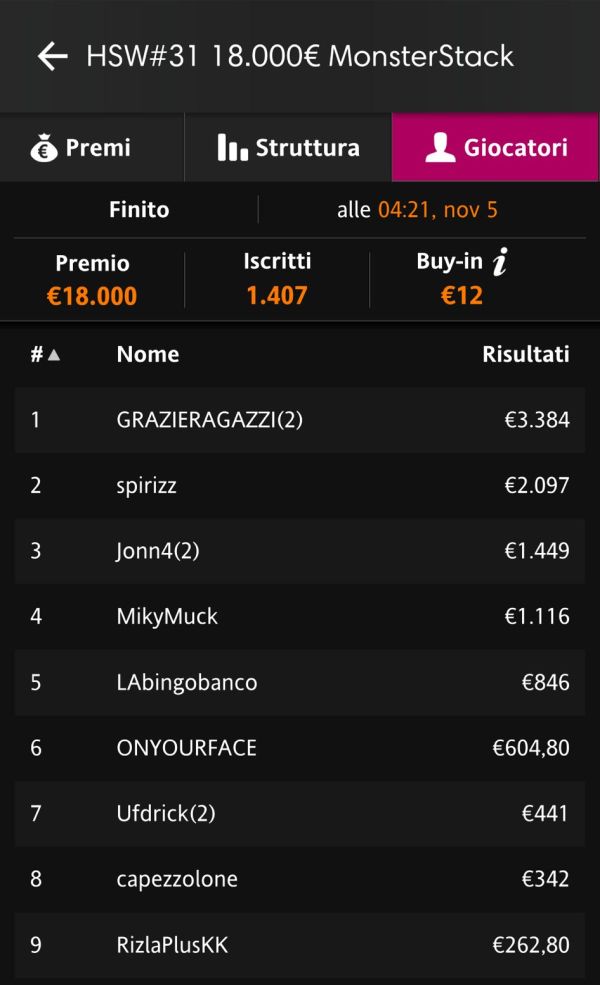The width and height of the screenshot is (600, 985).
Task: Select the Giocatori tab
Action: point(496,148)
